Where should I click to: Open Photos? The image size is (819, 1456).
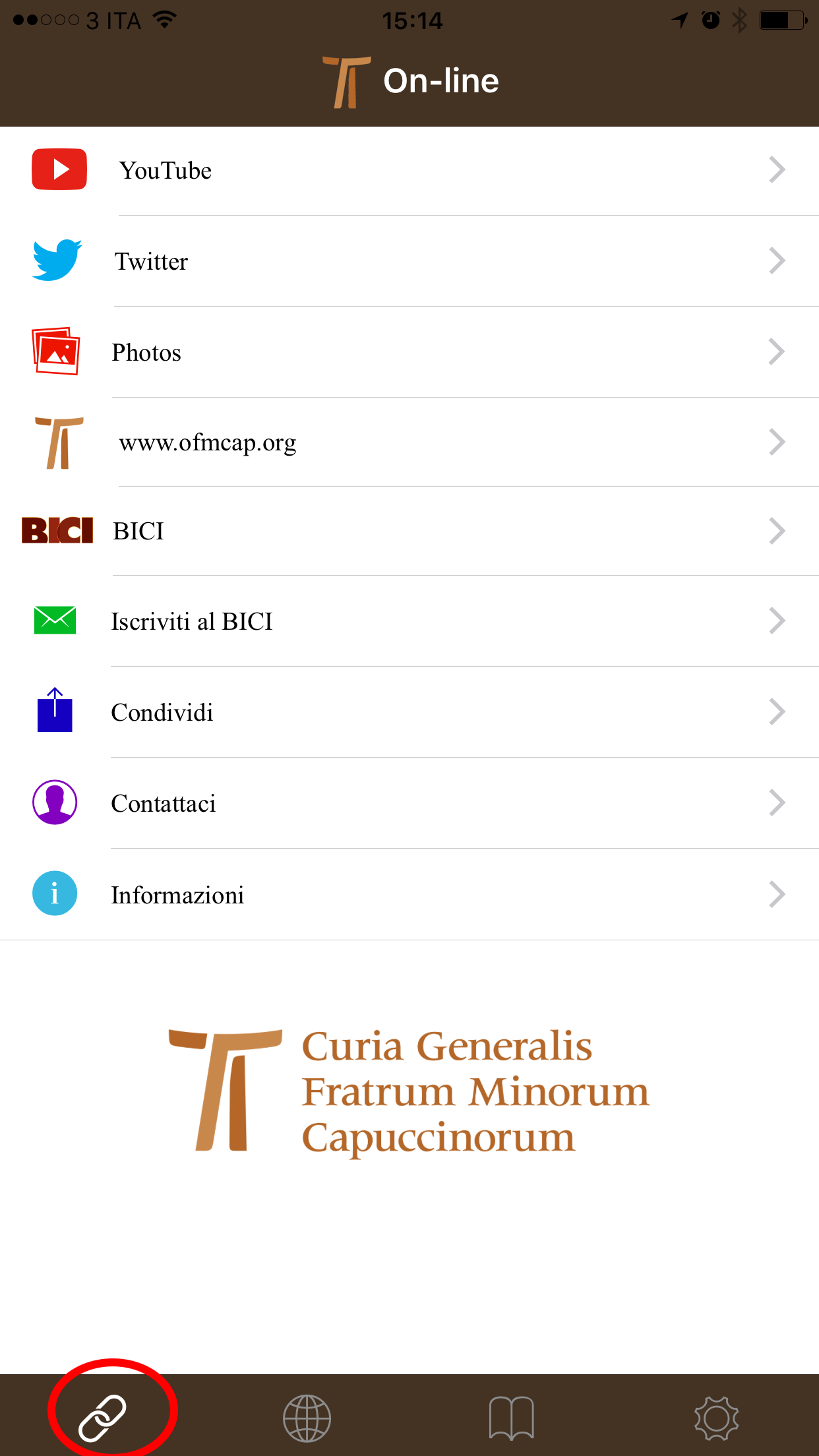[x=409, y=352]
